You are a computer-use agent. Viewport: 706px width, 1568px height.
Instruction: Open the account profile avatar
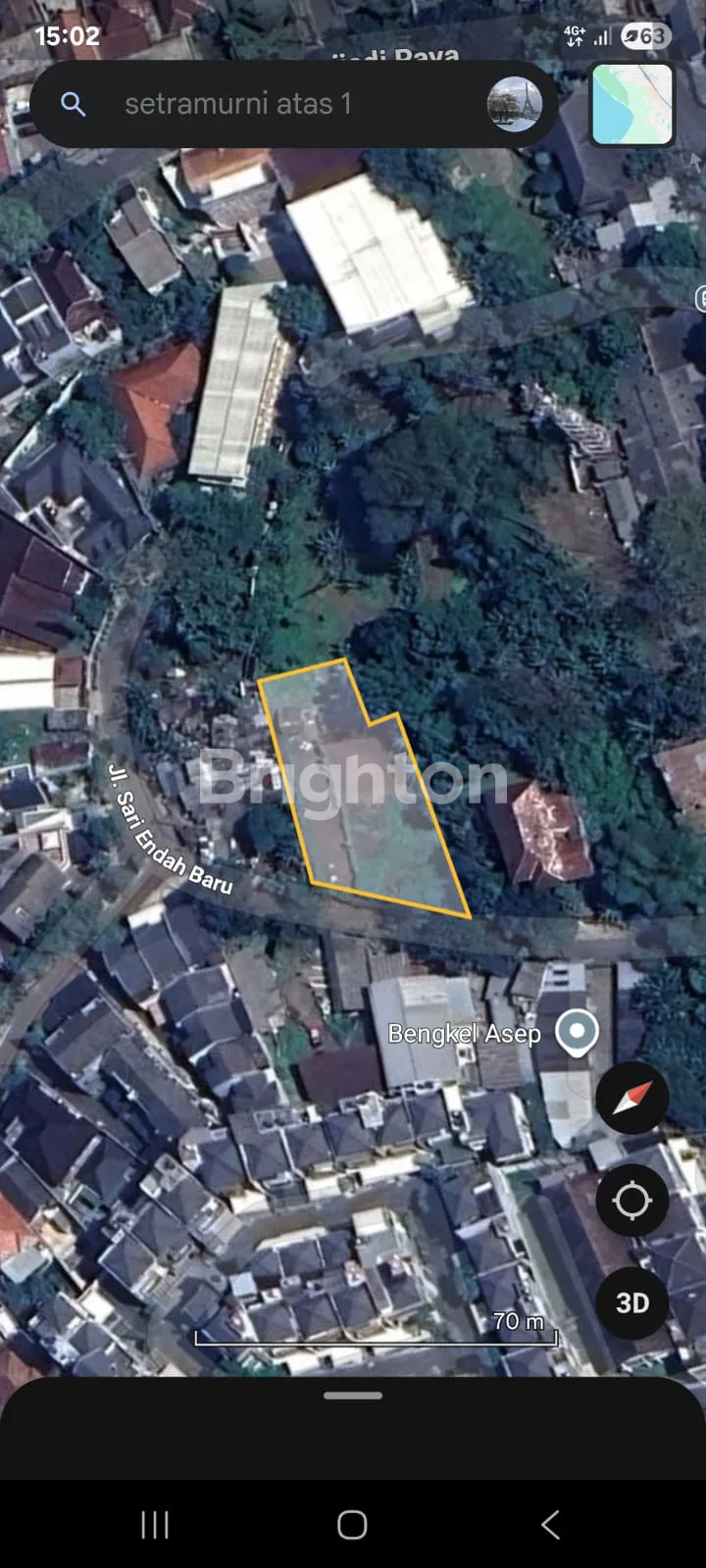[514, 104]
